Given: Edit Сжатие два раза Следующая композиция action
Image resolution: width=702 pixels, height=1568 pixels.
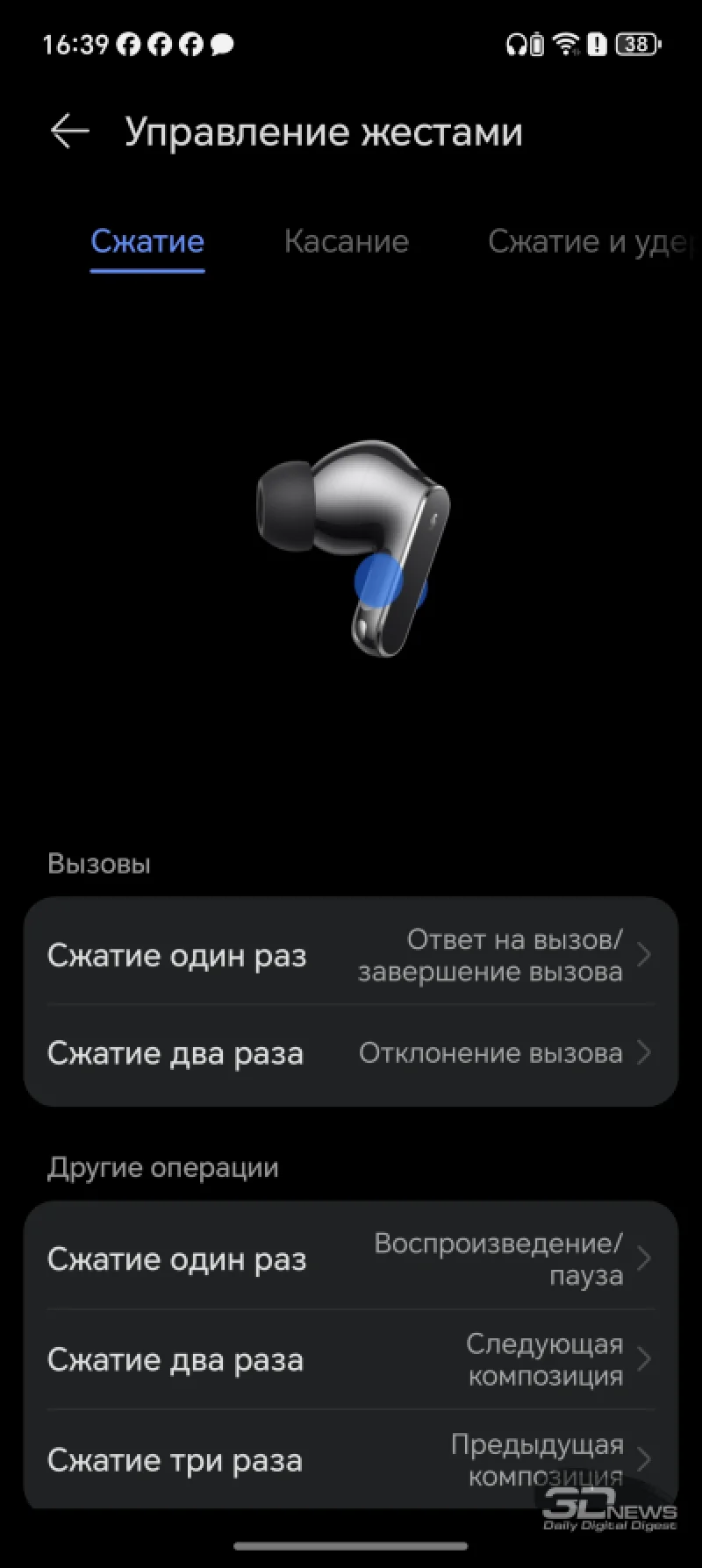Looking at the screenshot, I should click(x=351, y=1360).
